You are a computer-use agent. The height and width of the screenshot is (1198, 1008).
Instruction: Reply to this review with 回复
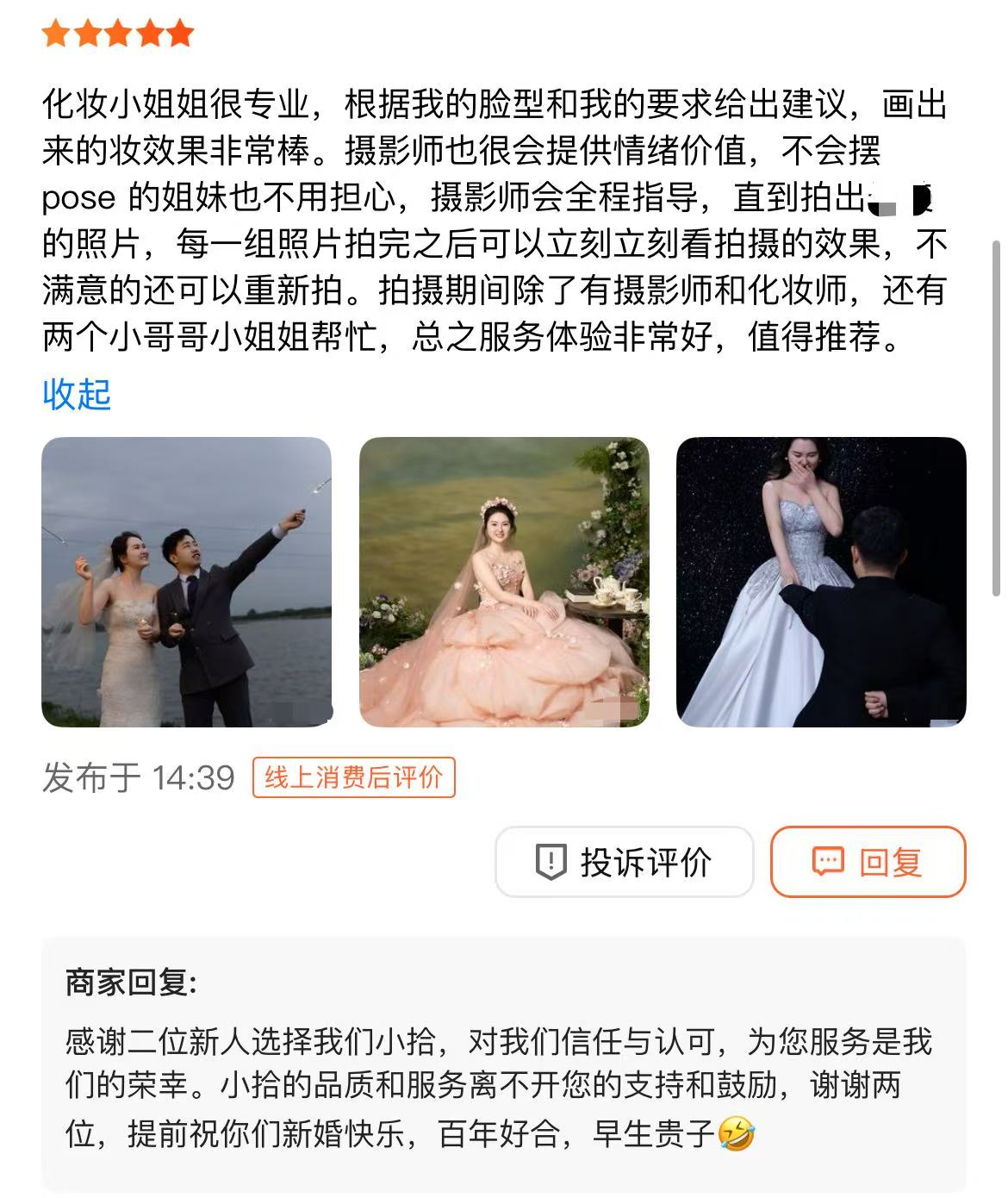[x=868, y=862]
